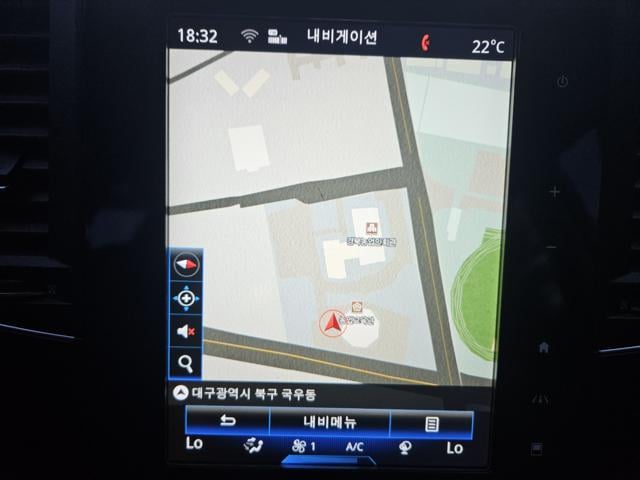The height and width of the screenshot is (480, 640).
Task: Unmute the navigation voice guidance
Action: coord(187,331)
